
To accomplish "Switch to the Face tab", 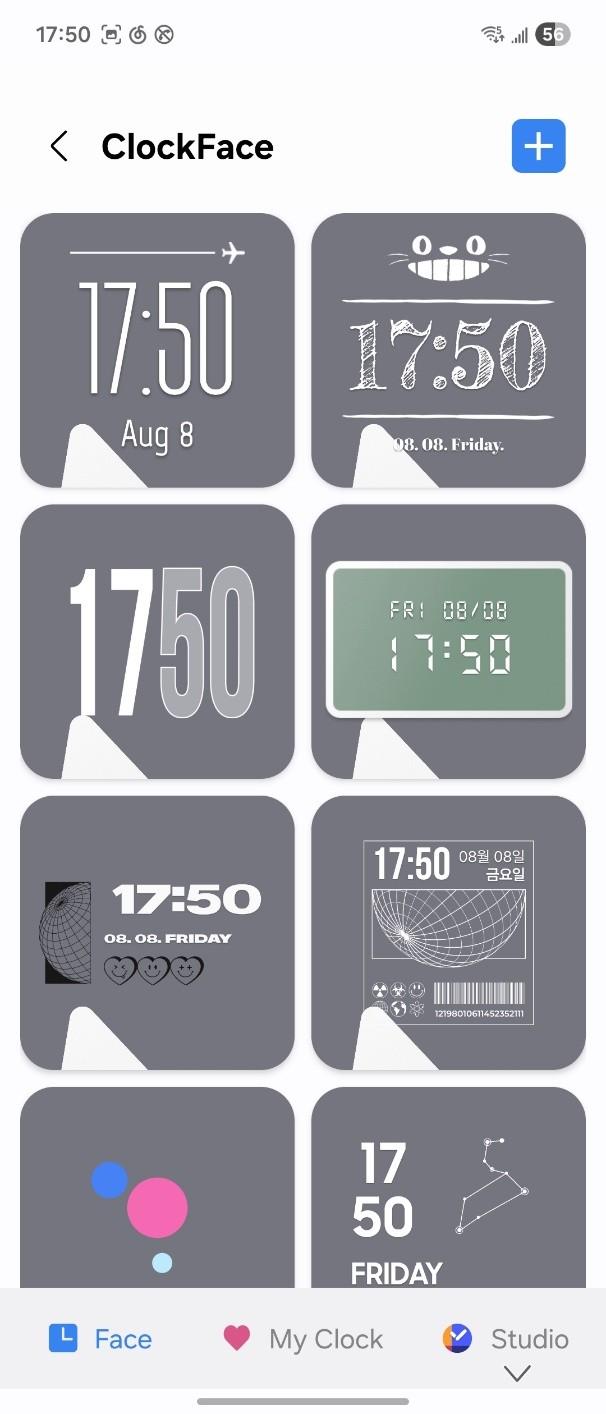I will 101,1338.
